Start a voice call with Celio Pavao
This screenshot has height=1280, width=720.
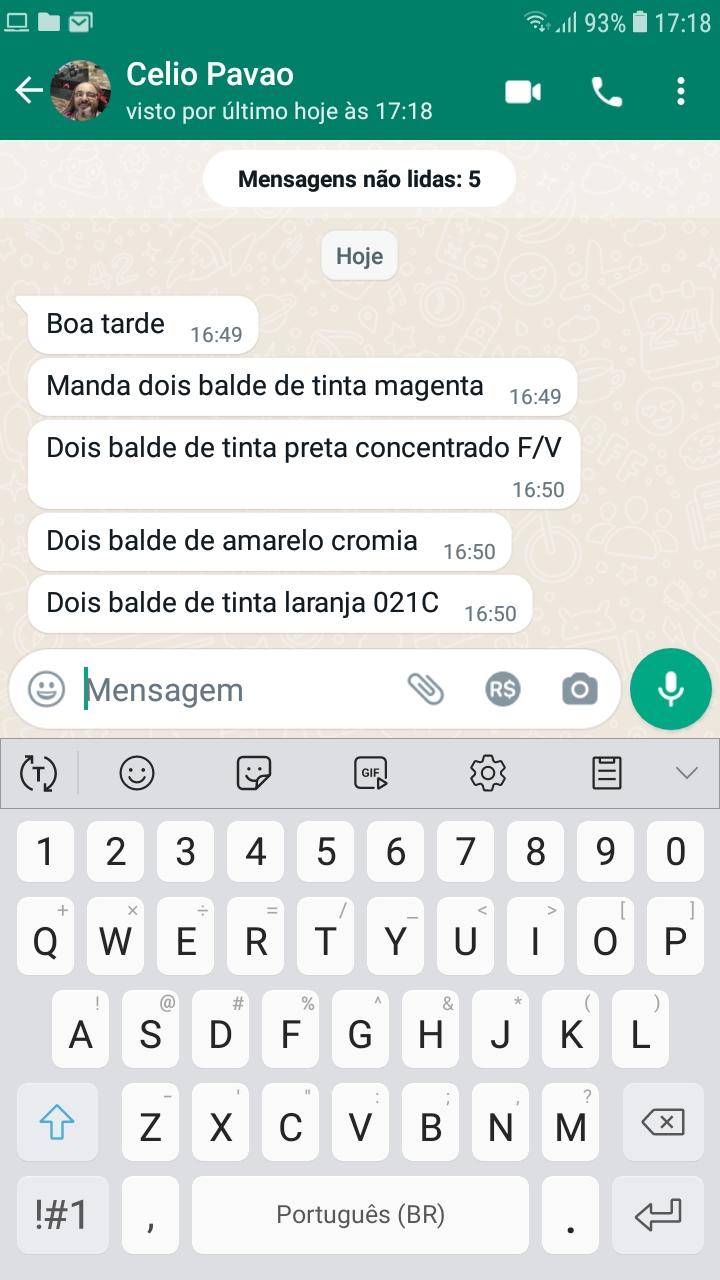[606, 92]
